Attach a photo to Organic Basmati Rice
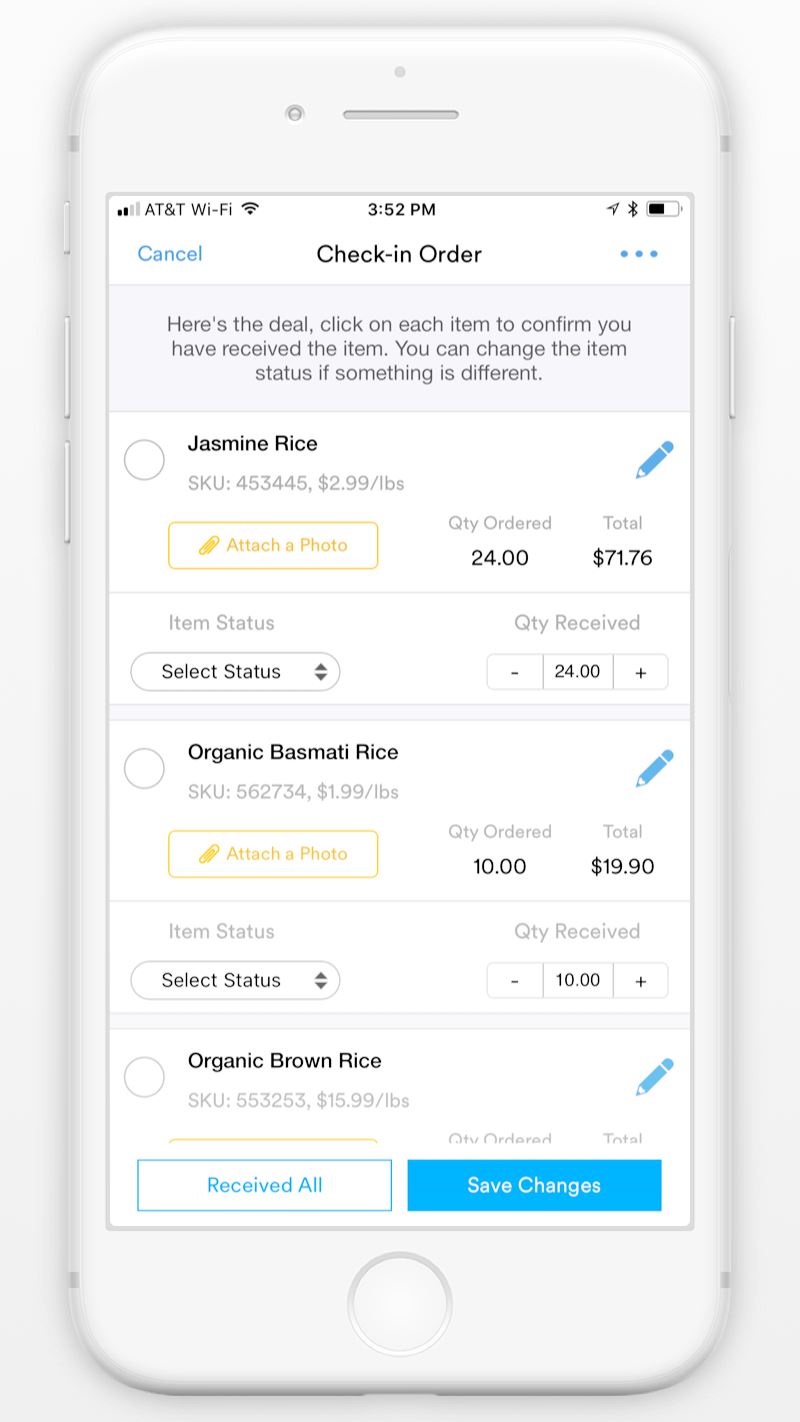 point(273,854)
